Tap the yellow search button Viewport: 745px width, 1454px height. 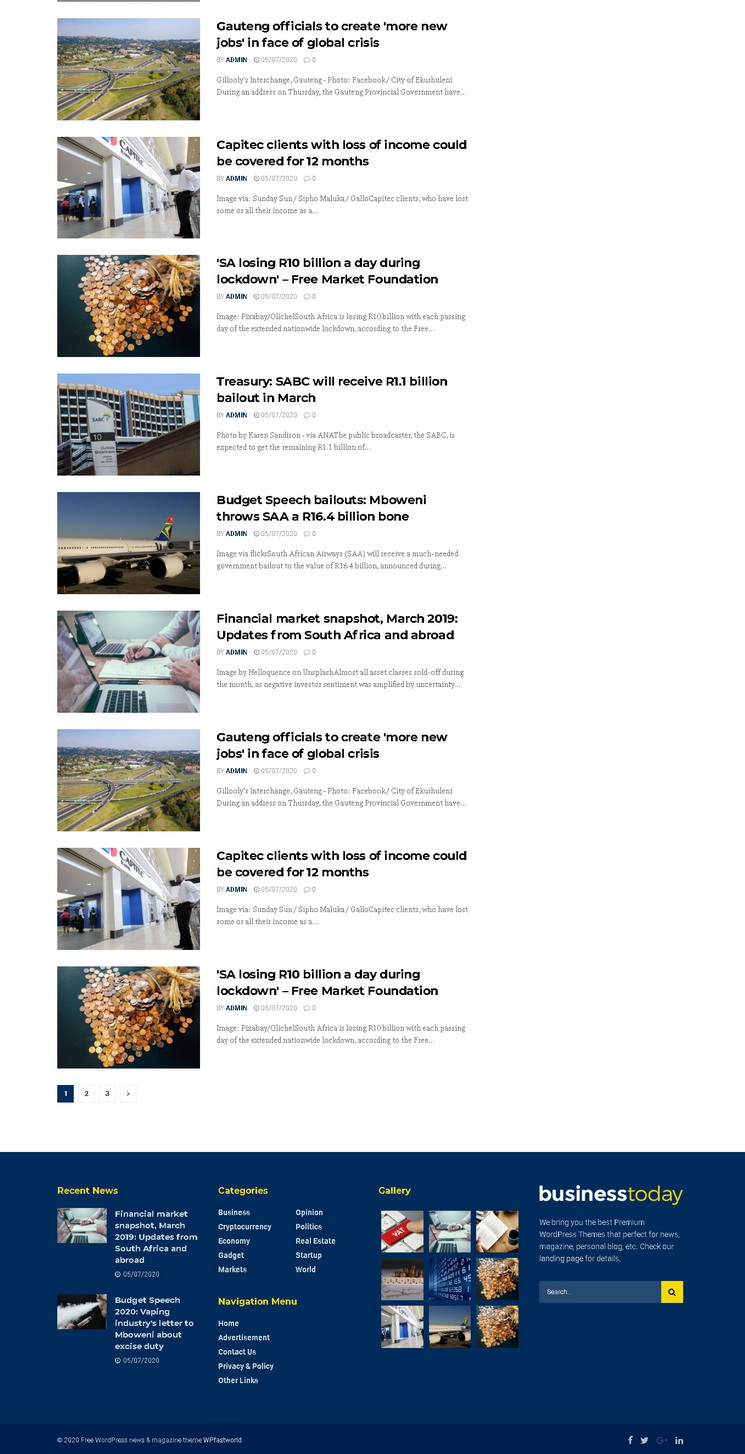pyautogui.click(x=672, y=1292)
